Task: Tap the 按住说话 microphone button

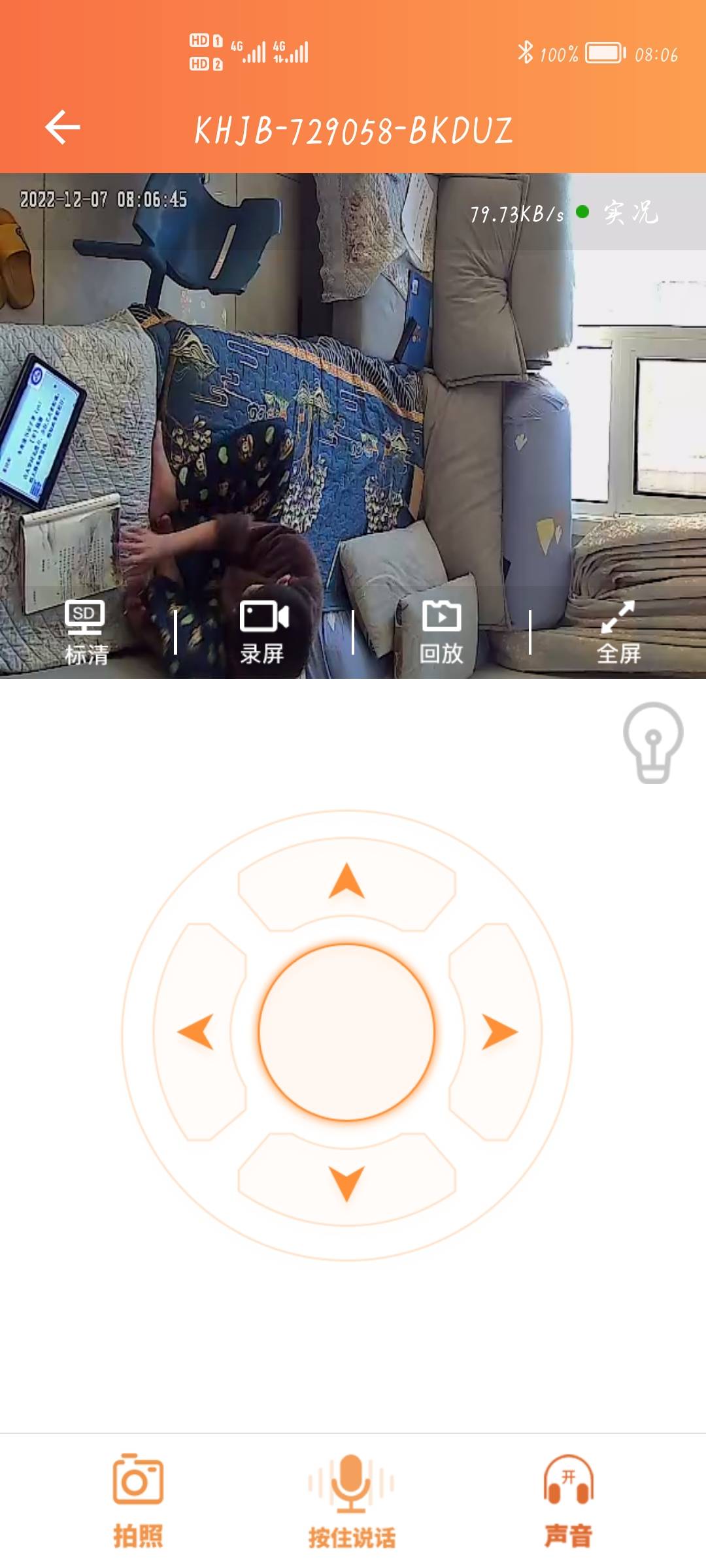Action: pyautogui.click(x=352, y=1500)
